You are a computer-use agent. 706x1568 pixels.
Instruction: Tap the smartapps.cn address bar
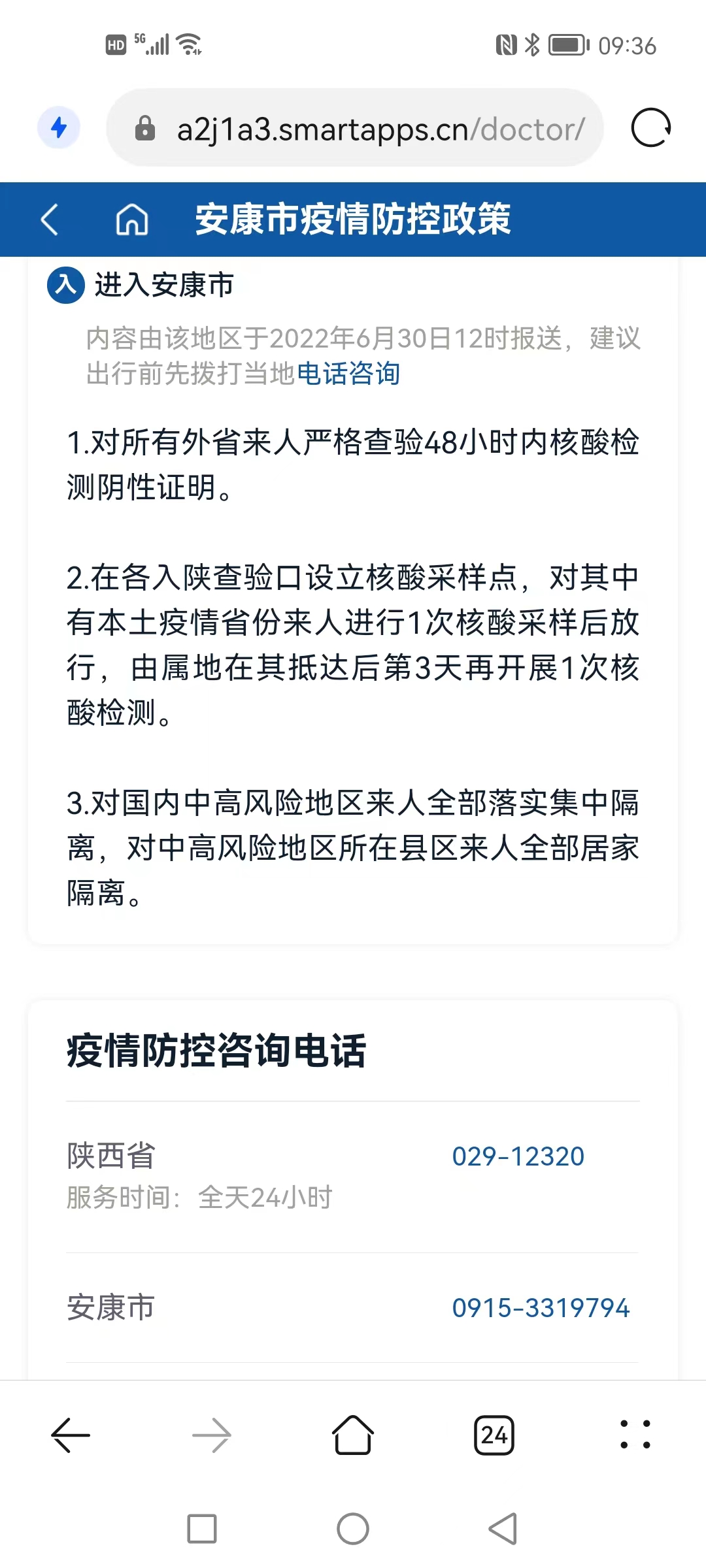click(x=355, y=127)
